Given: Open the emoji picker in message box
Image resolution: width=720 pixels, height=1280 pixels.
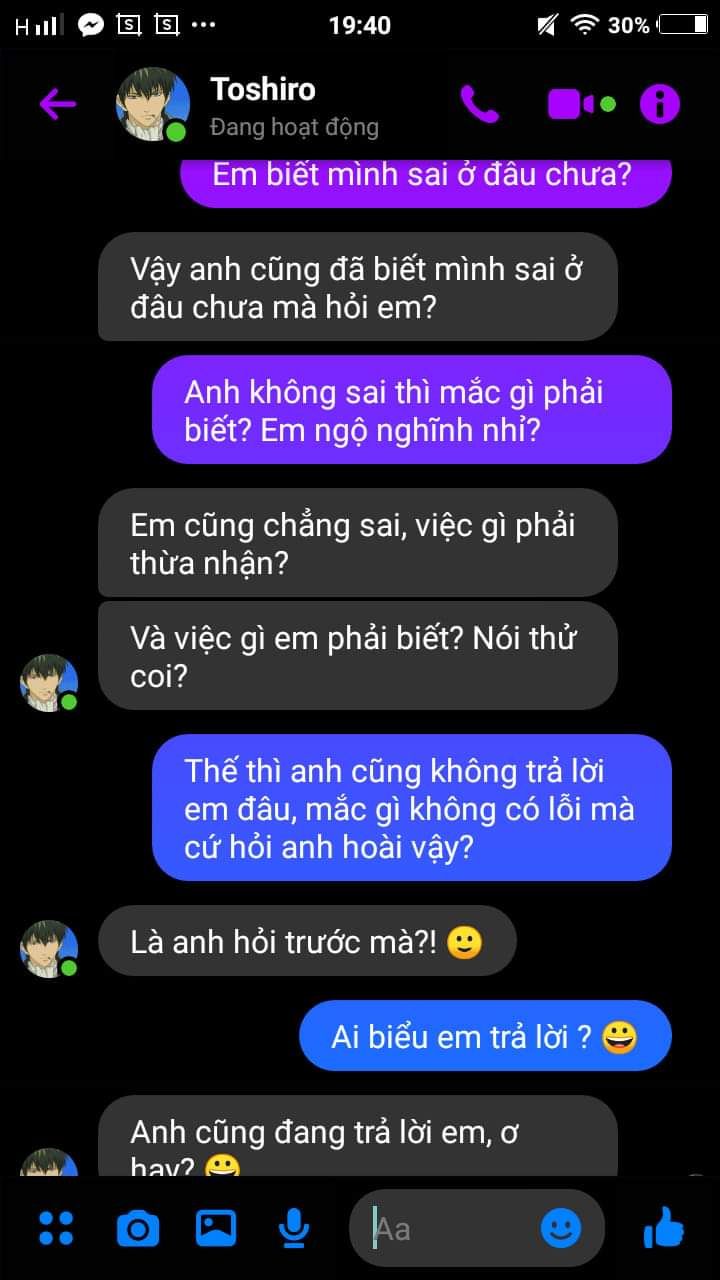Looking at the screenshot, I should tap(561, 1228).
